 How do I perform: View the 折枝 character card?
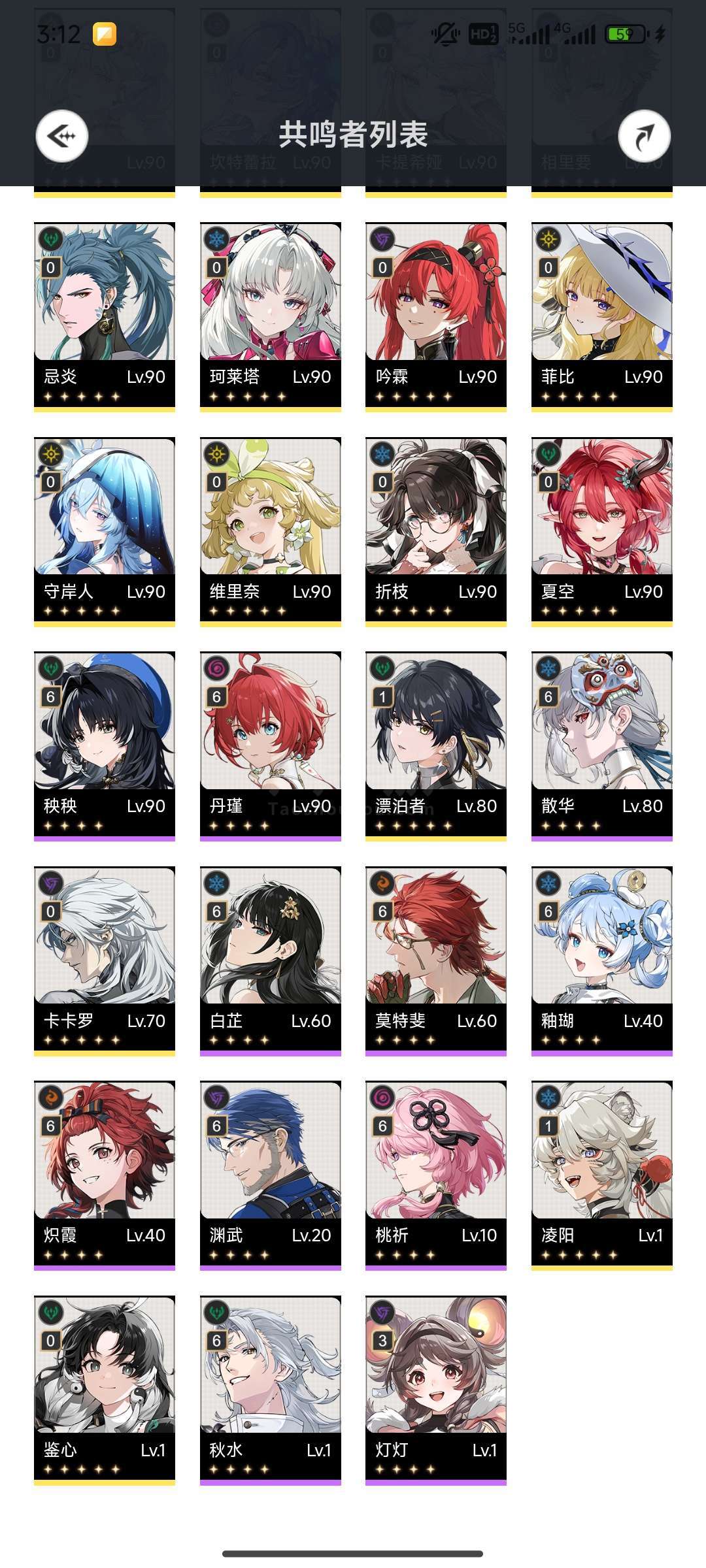coord(436,532)
